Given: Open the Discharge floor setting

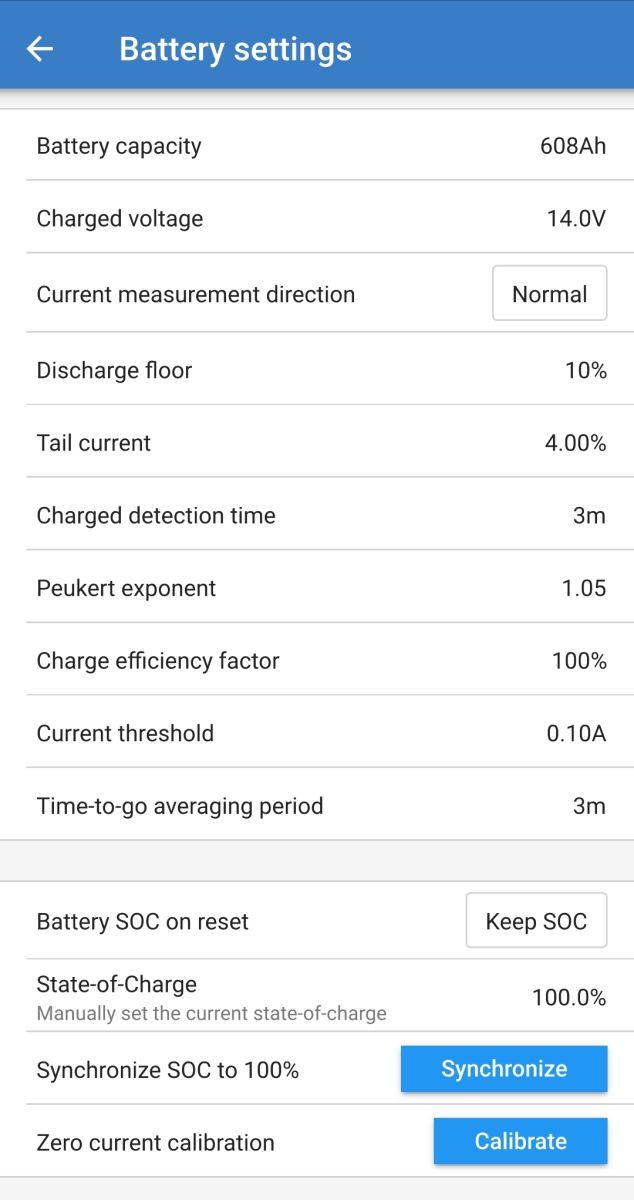Looking at the screenshot, I should (x=317, y=369).
